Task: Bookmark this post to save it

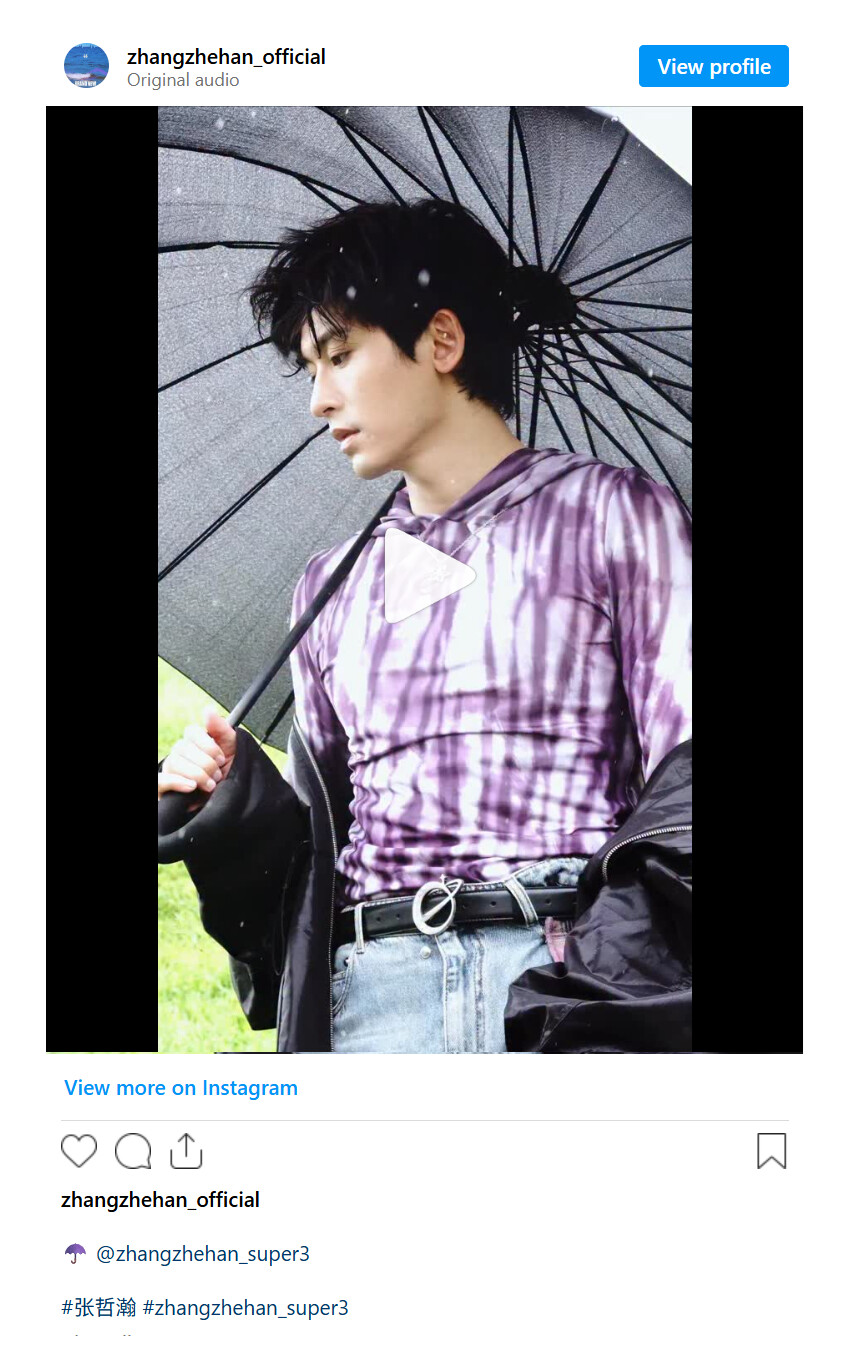Action: point(771,1151)
